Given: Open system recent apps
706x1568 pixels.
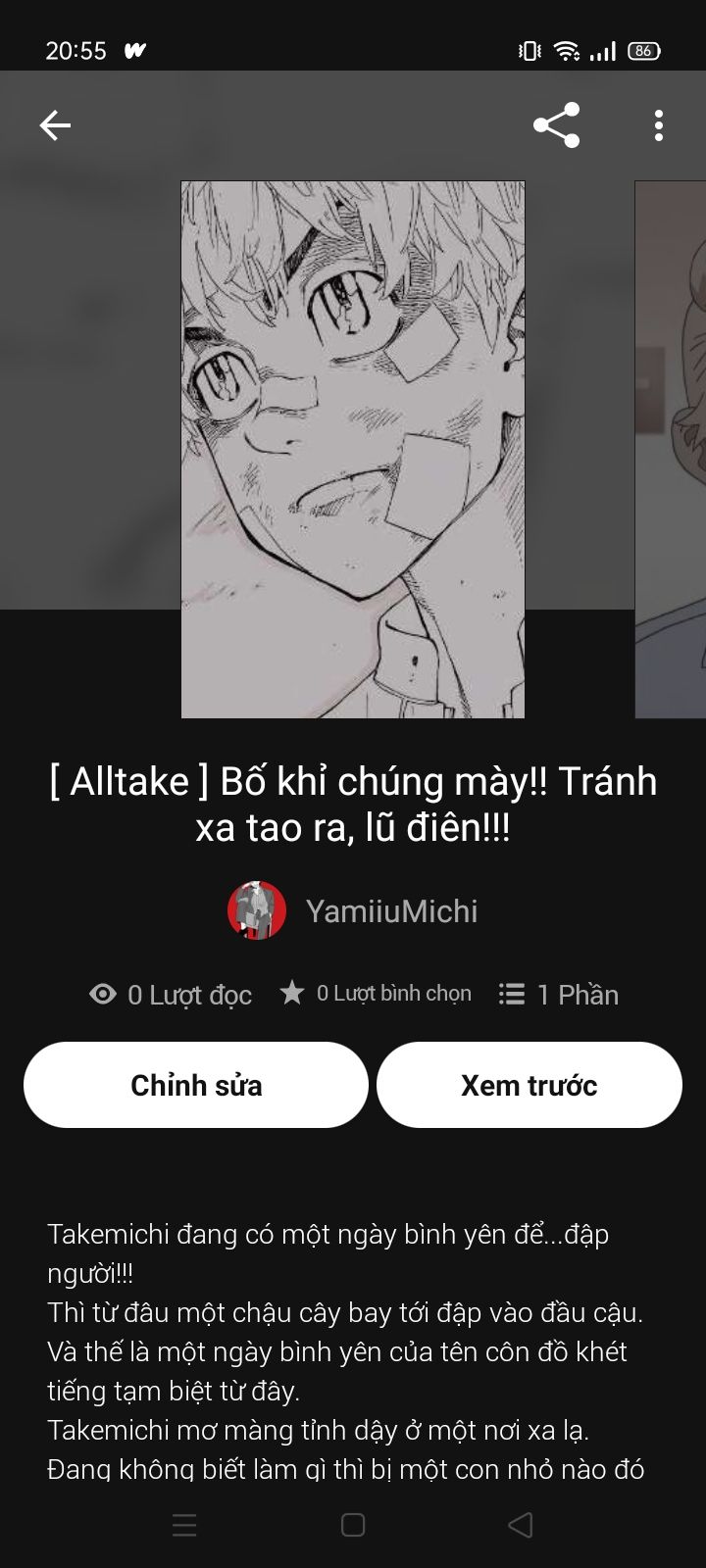Looking at the screenshot, I should 184,1525.
